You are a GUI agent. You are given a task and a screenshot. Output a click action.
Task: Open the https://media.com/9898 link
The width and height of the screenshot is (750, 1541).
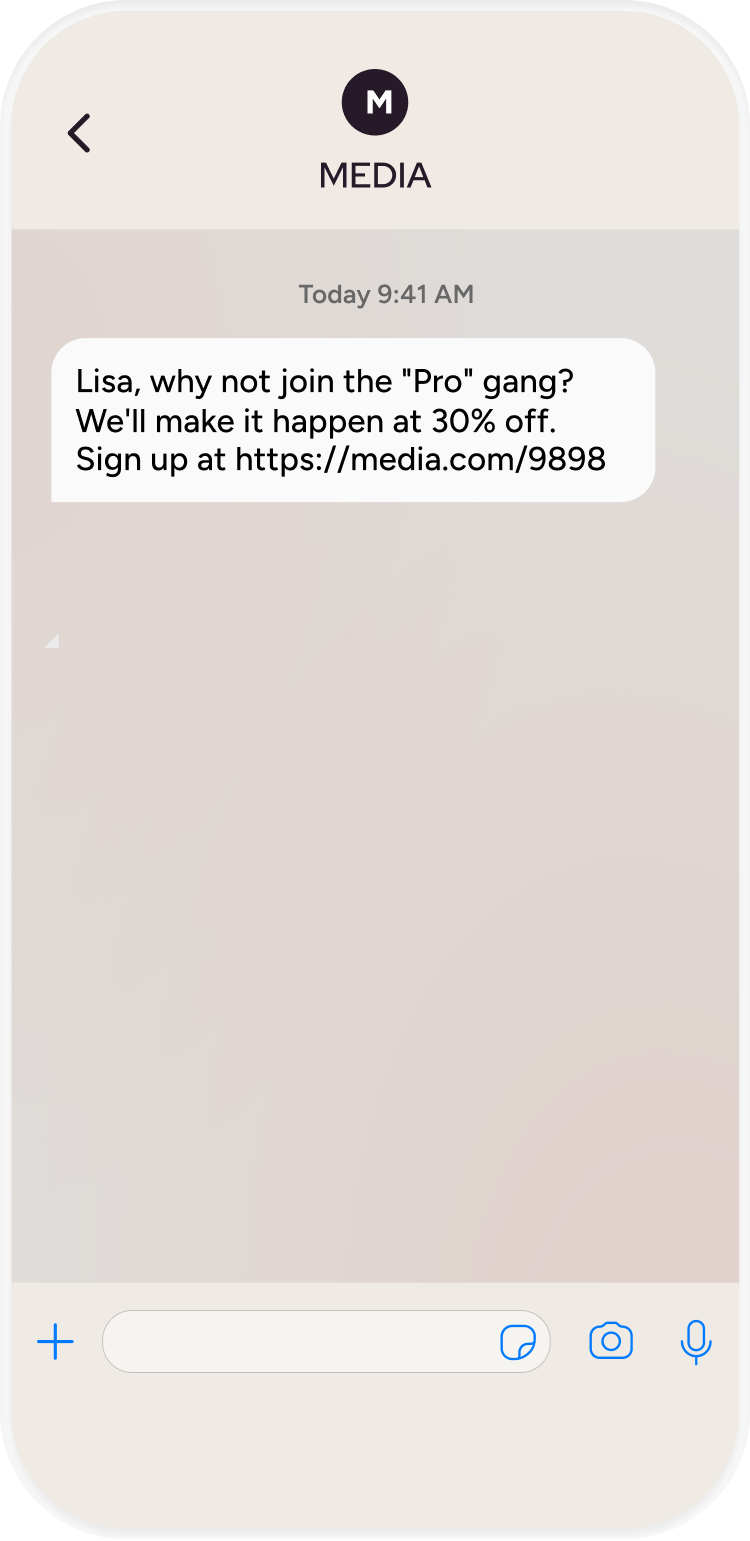coord(420,460)
